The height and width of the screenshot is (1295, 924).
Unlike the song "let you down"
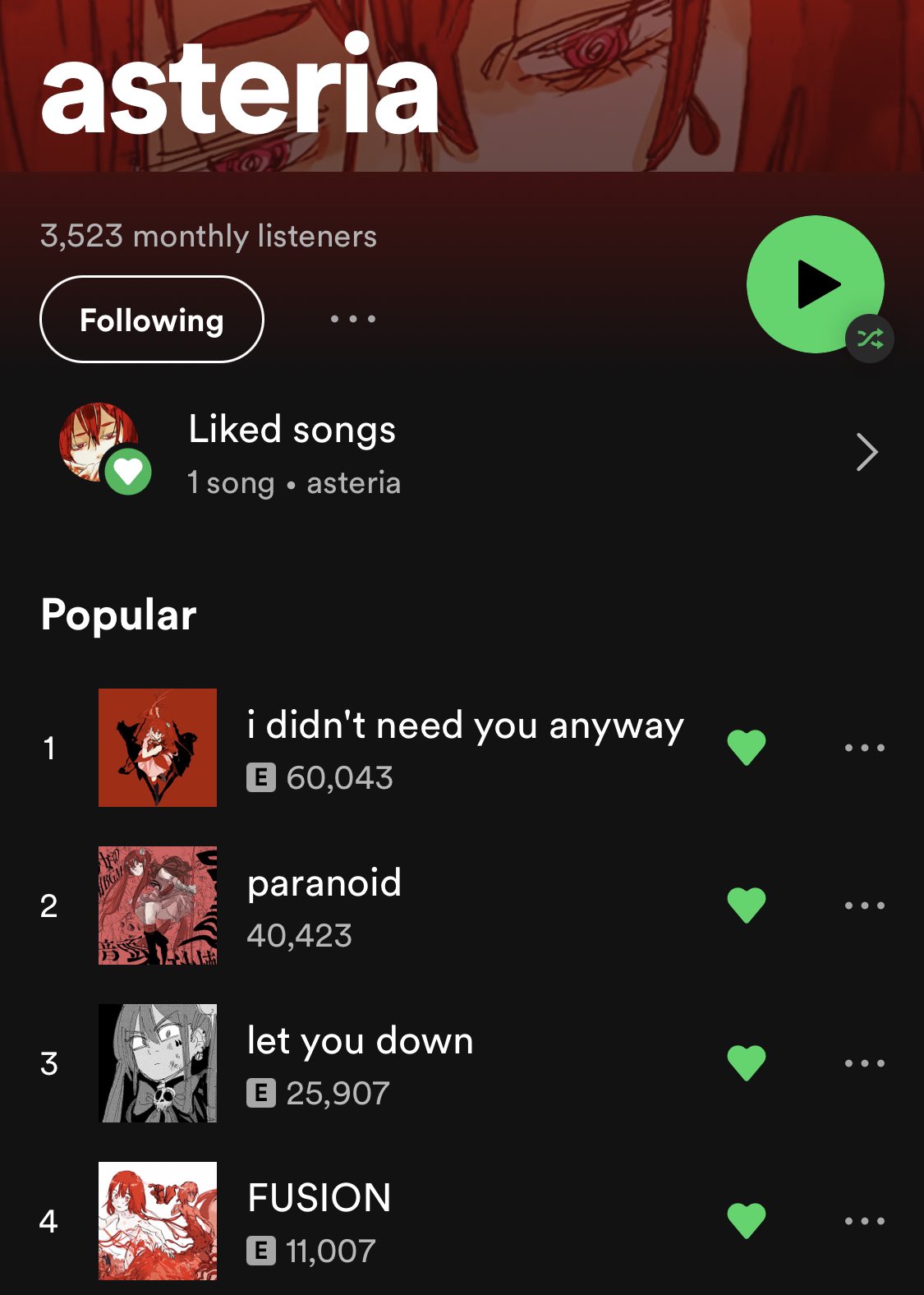(x=746, y=1063)
